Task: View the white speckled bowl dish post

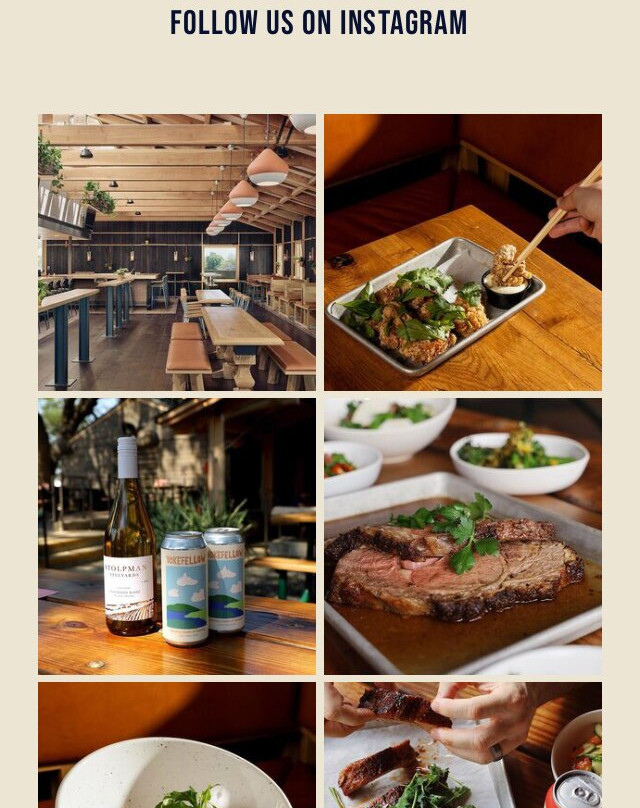Action: click(177, 746)
